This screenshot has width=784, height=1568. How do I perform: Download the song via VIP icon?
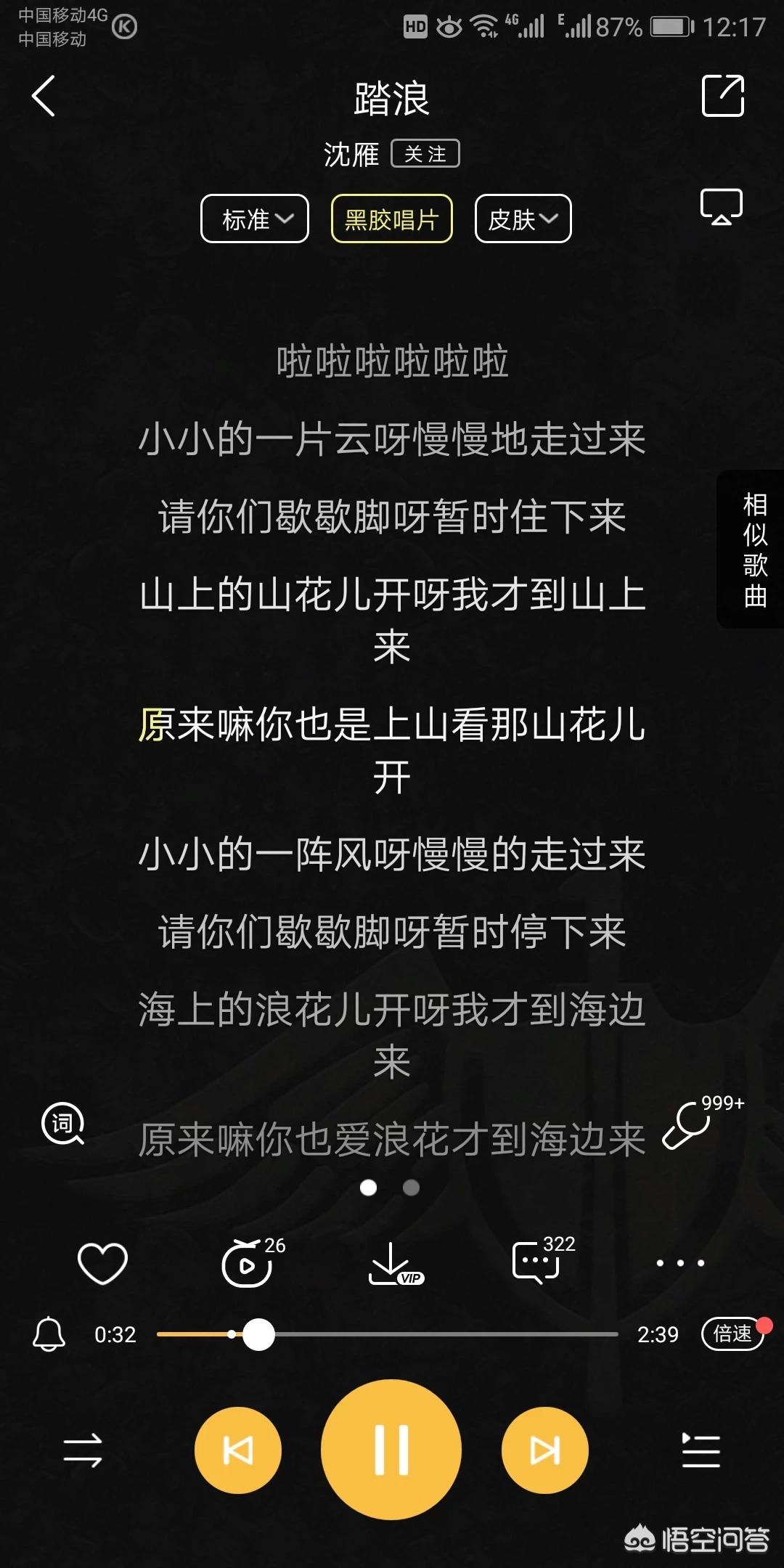point(395,1264)
